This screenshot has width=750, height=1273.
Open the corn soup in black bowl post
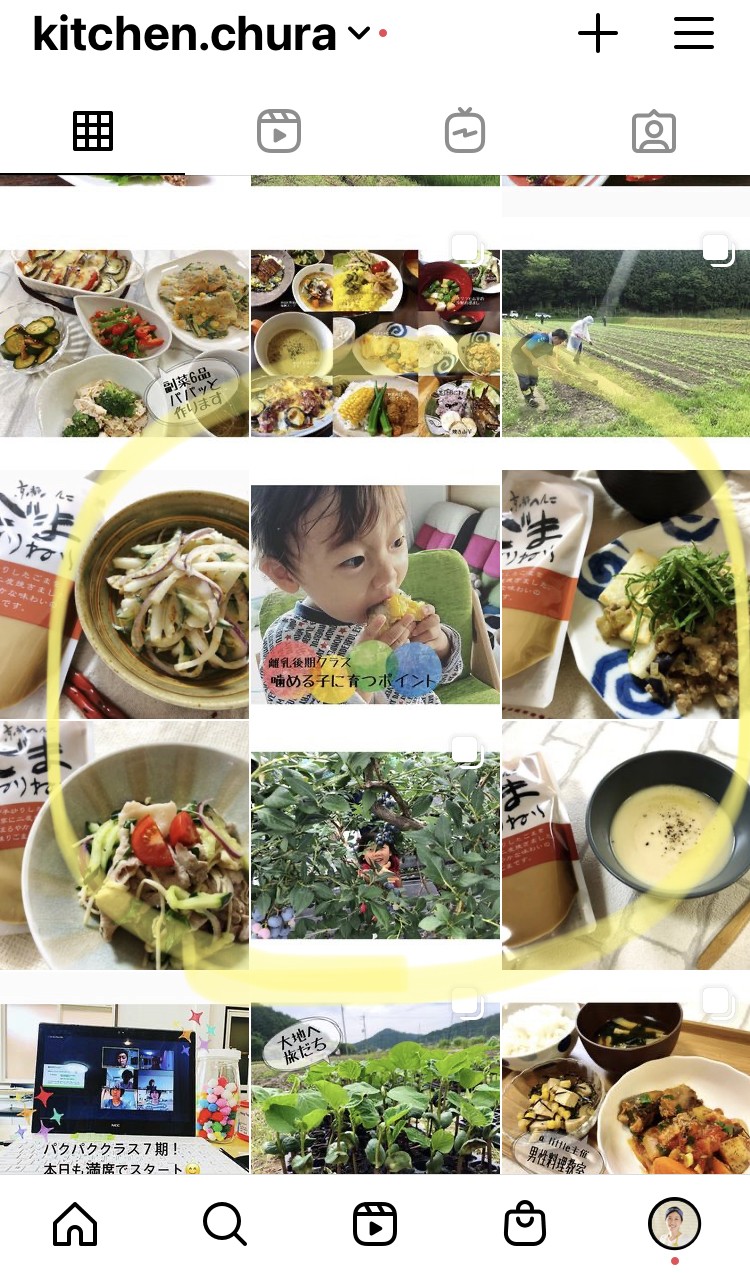626,845
